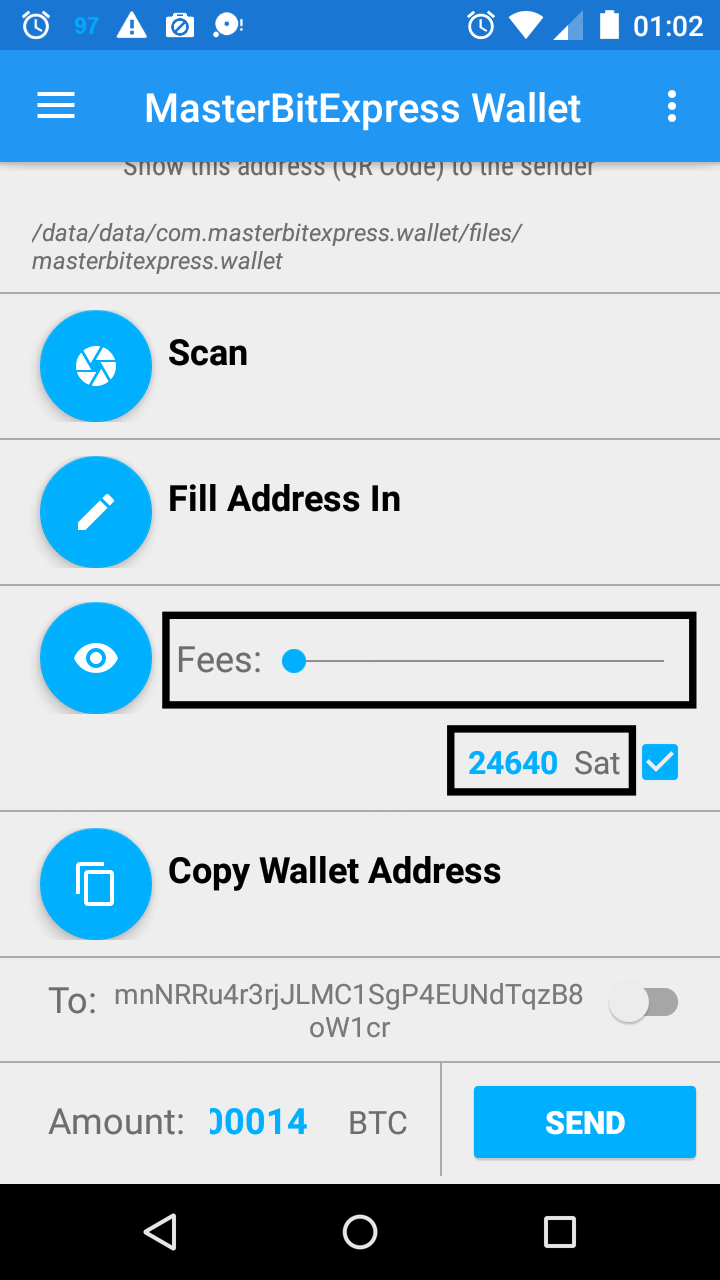Edit the BTC Amount field

pos(260,1122)
